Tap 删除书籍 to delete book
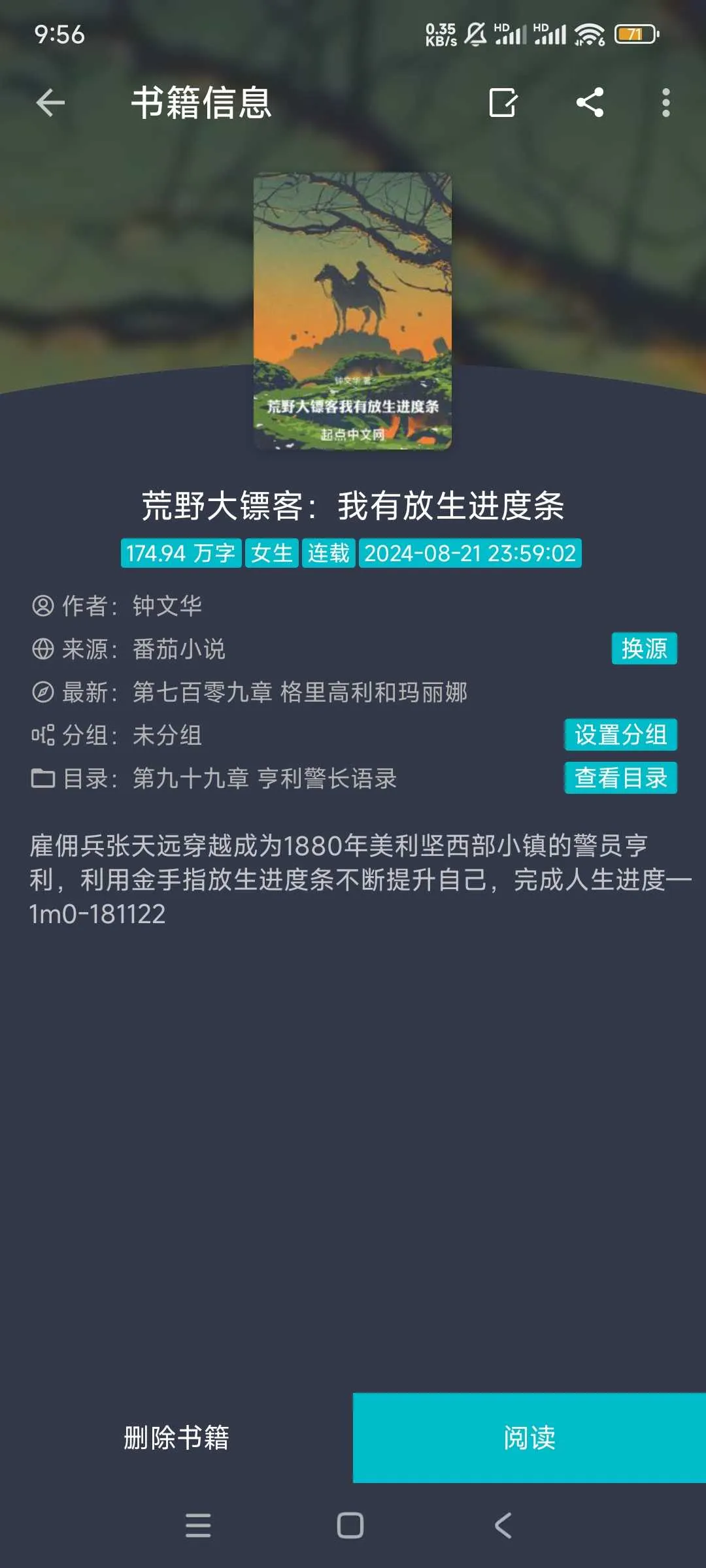The image size is (706, 1568). (176, 1438)
